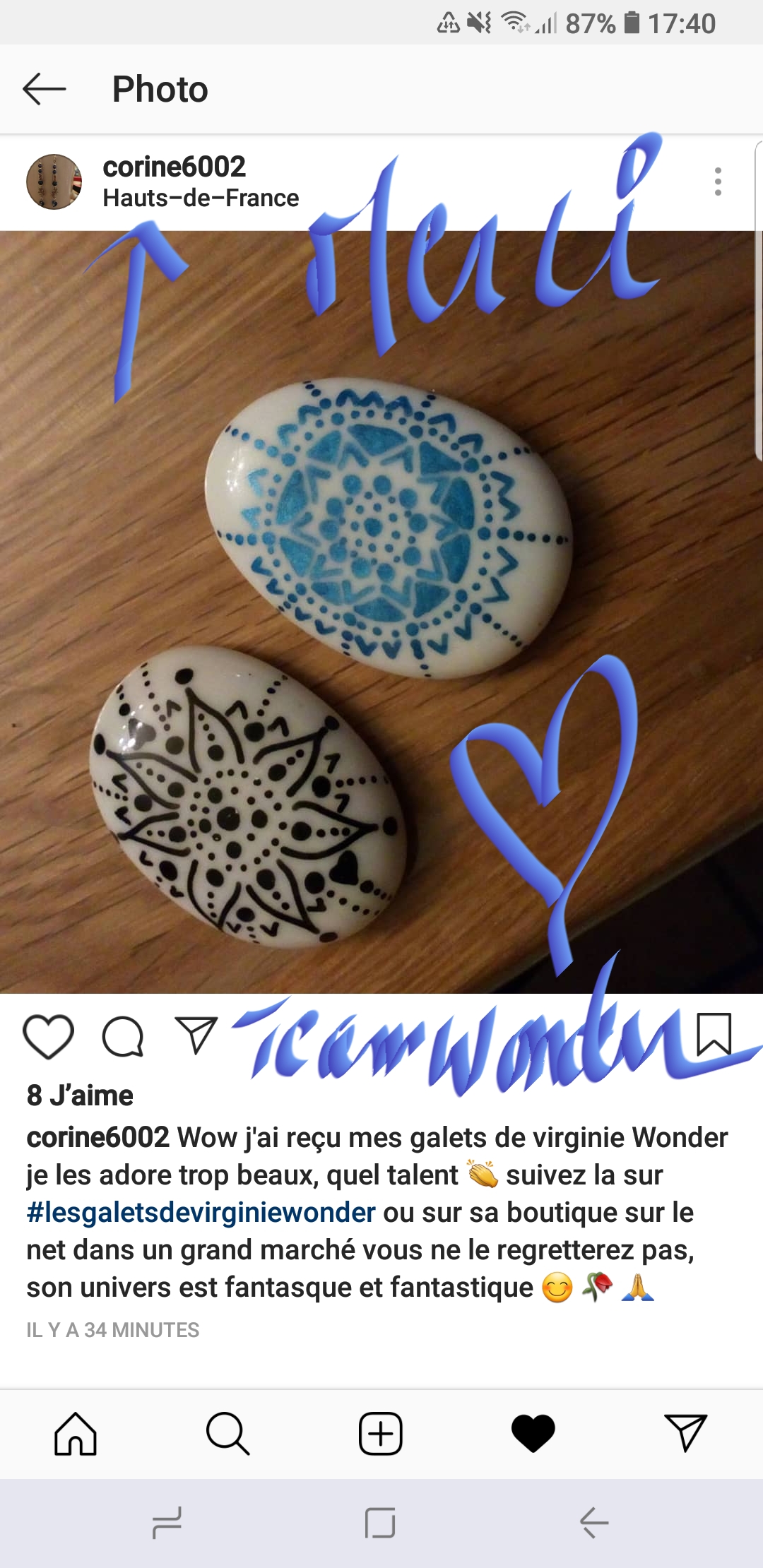Switch to the Home tab
Viewport: 763px width, 1568px height.
point(76,1434)
